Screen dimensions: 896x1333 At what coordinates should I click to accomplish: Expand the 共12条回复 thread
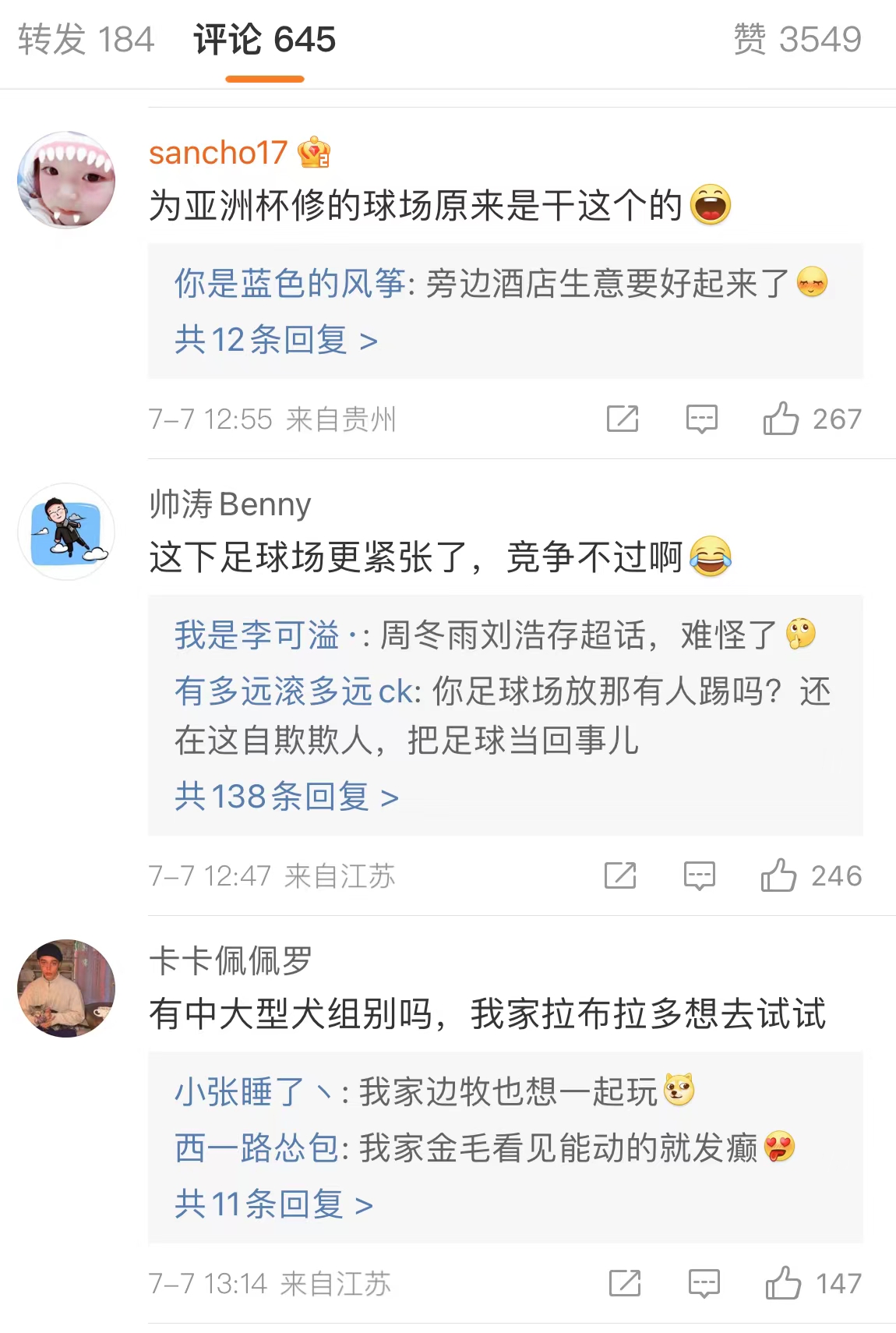coord(265,341)
